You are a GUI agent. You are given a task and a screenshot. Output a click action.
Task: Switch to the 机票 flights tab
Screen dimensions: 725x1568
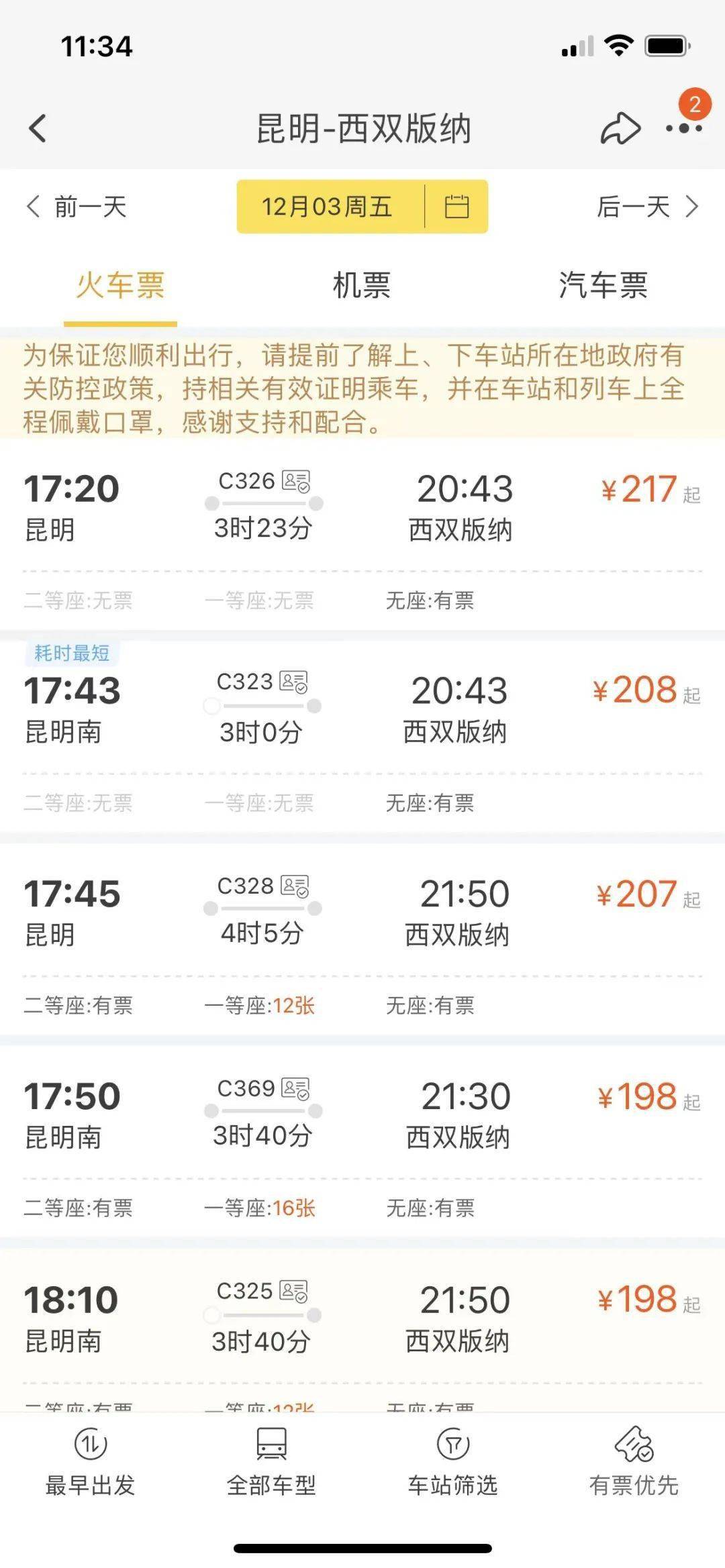pos(362,286)
